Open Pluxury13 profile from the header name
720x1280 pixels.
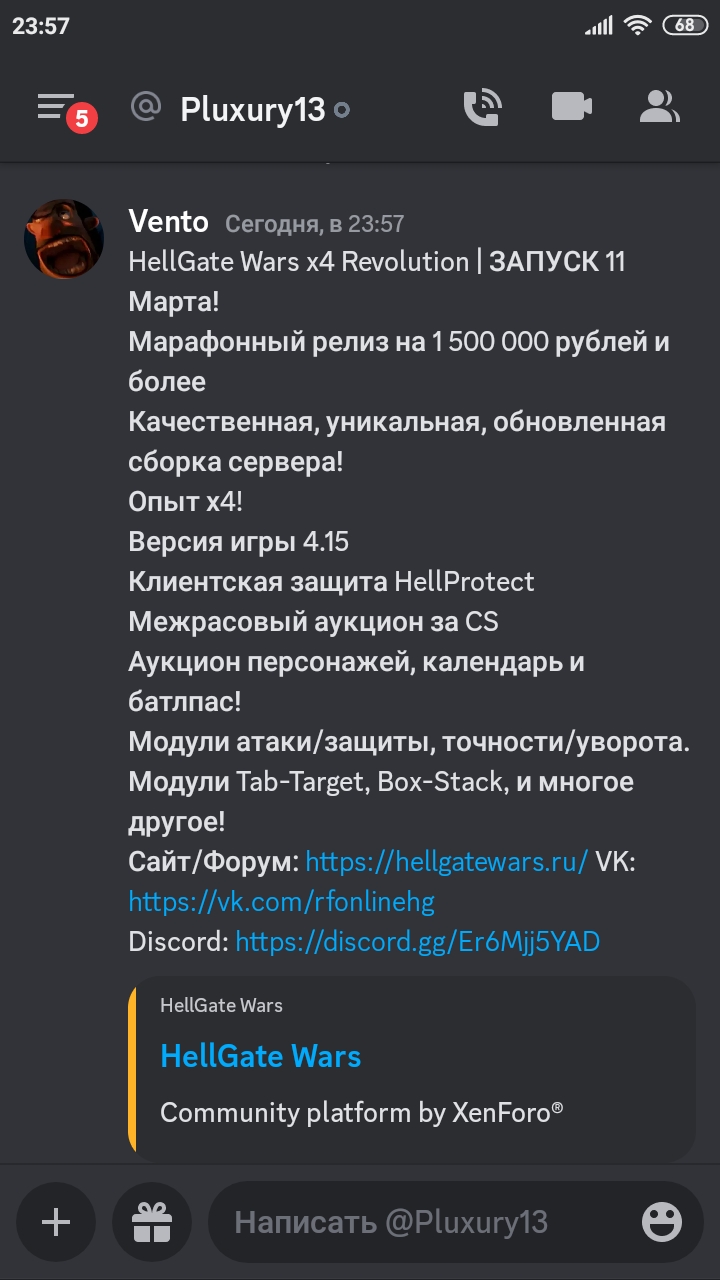tap(253, 109)
